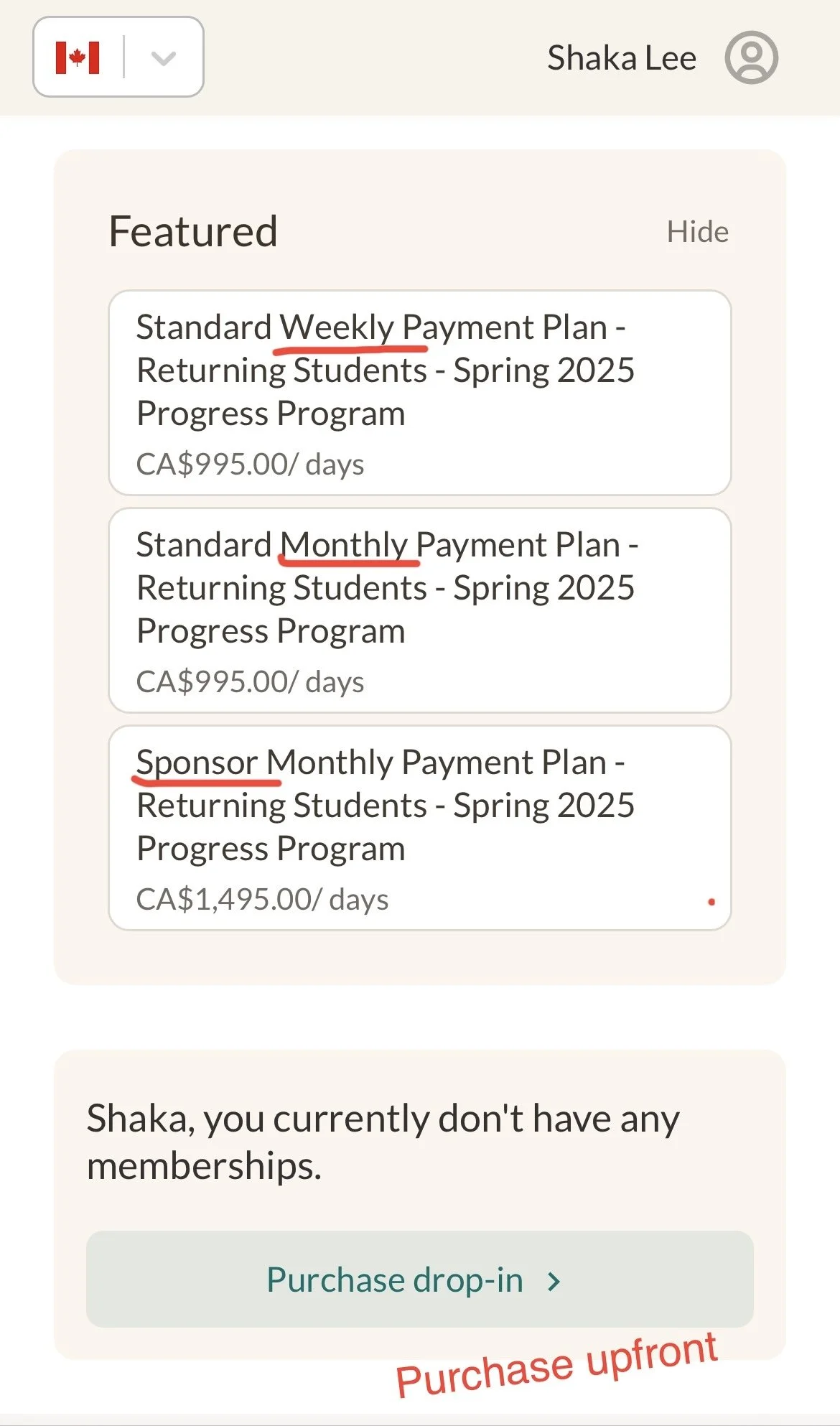Viewport: 840px width, 1426px height.
Task: Tap the Purchase drop-in button
Action: click(419, 1280)
